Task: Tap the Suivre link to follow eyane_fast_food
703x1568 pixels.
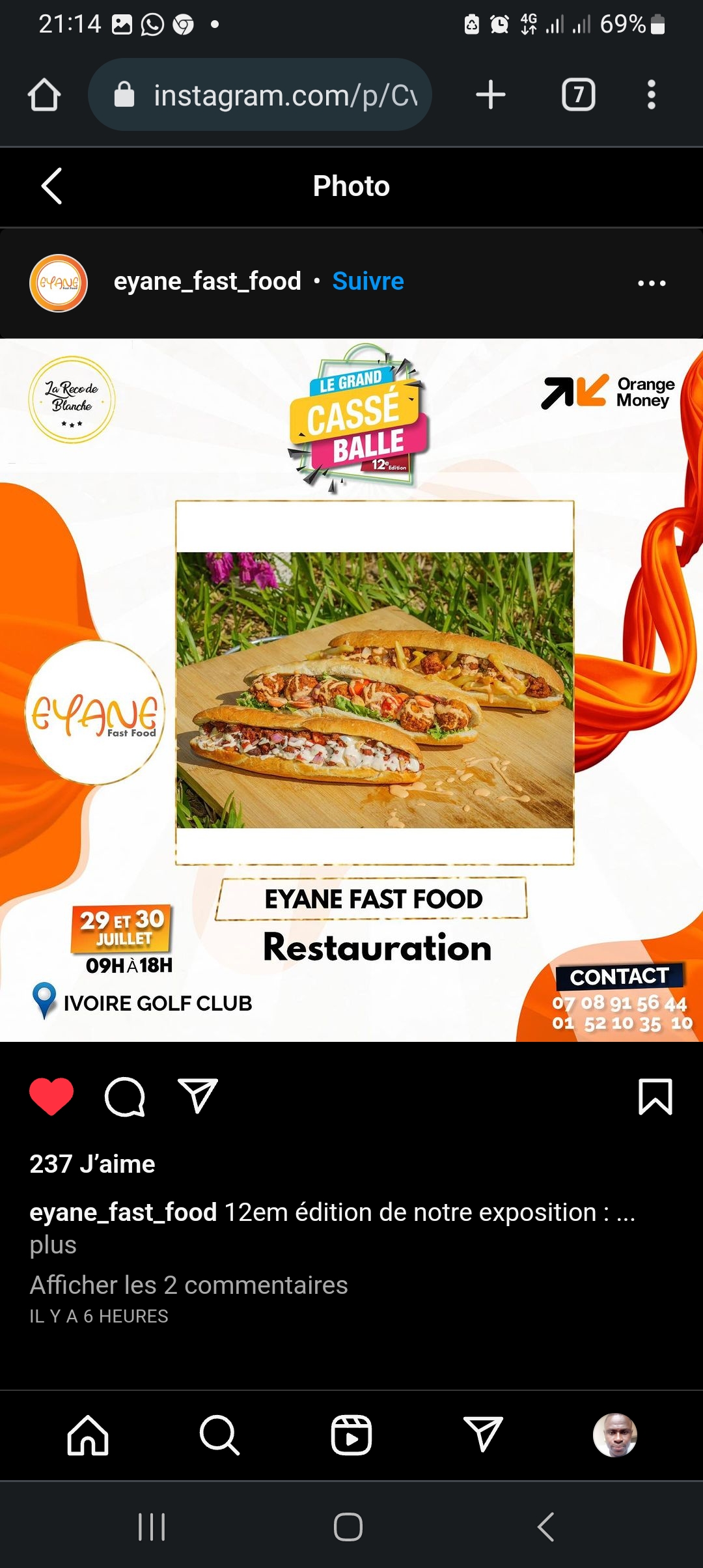Action: pyautogui.click(x=368, y=281)
